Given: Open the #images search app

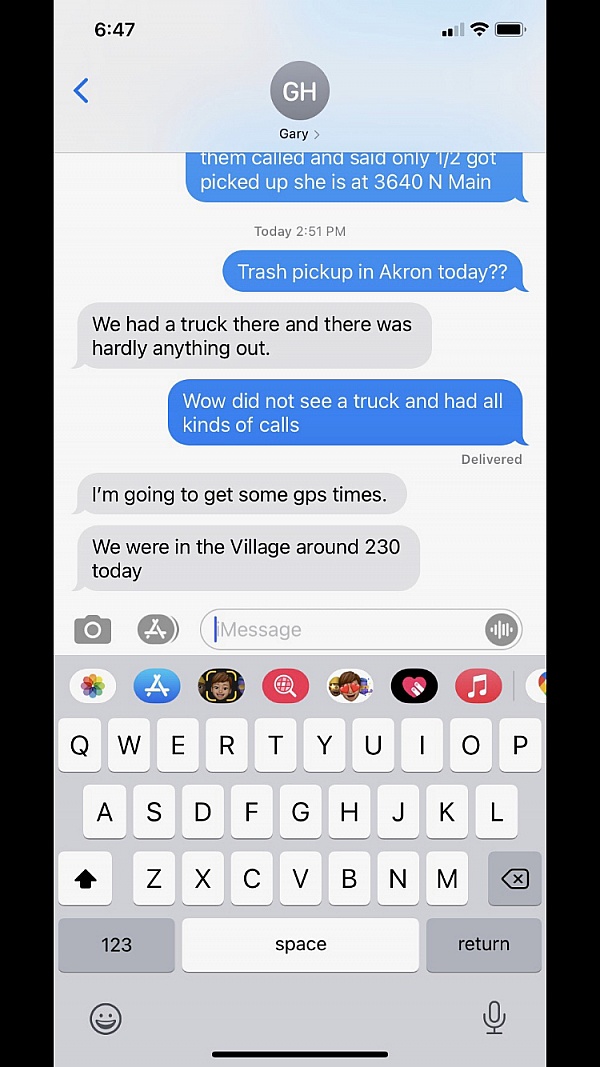Looking at the screenshot, I should pos(285,686).
